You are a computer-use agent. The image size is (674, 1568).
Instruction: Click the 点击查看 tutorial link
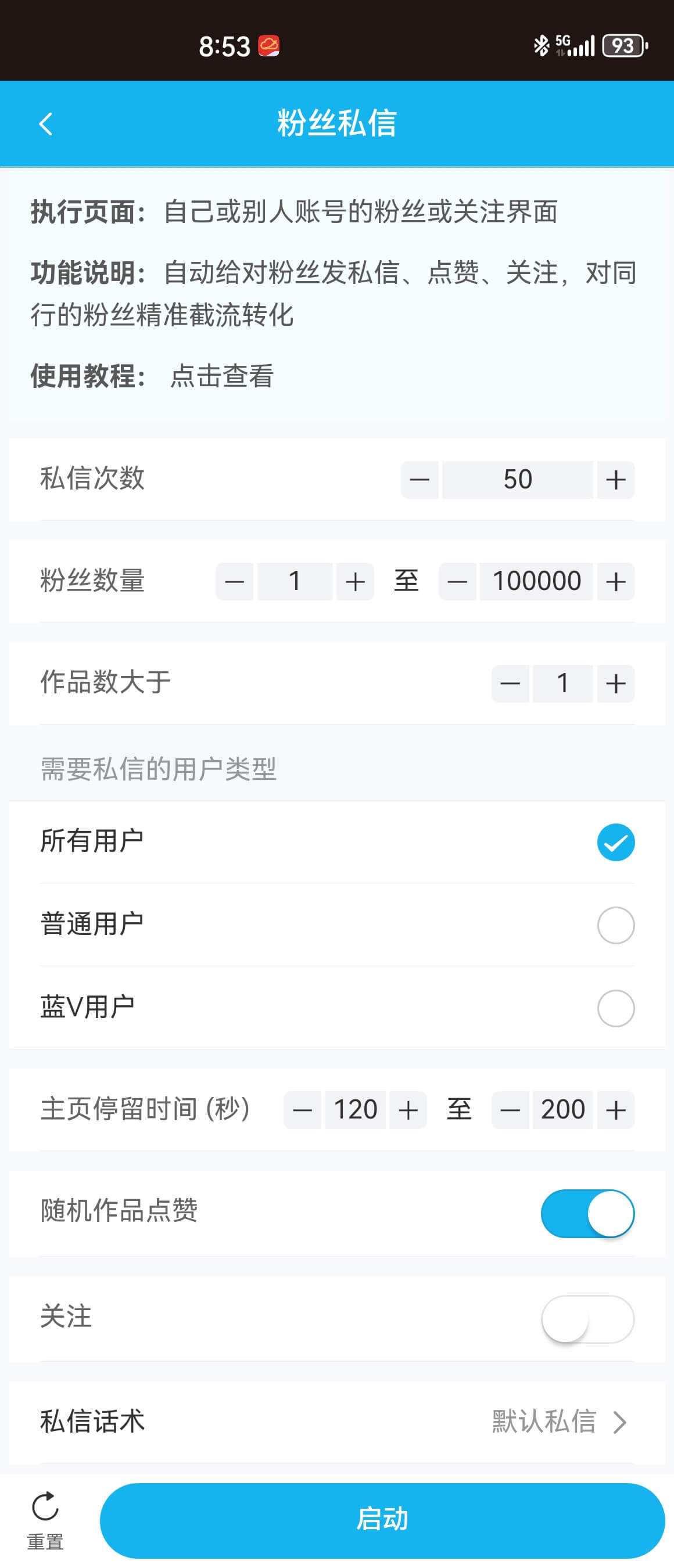click(x=222, y=377)
